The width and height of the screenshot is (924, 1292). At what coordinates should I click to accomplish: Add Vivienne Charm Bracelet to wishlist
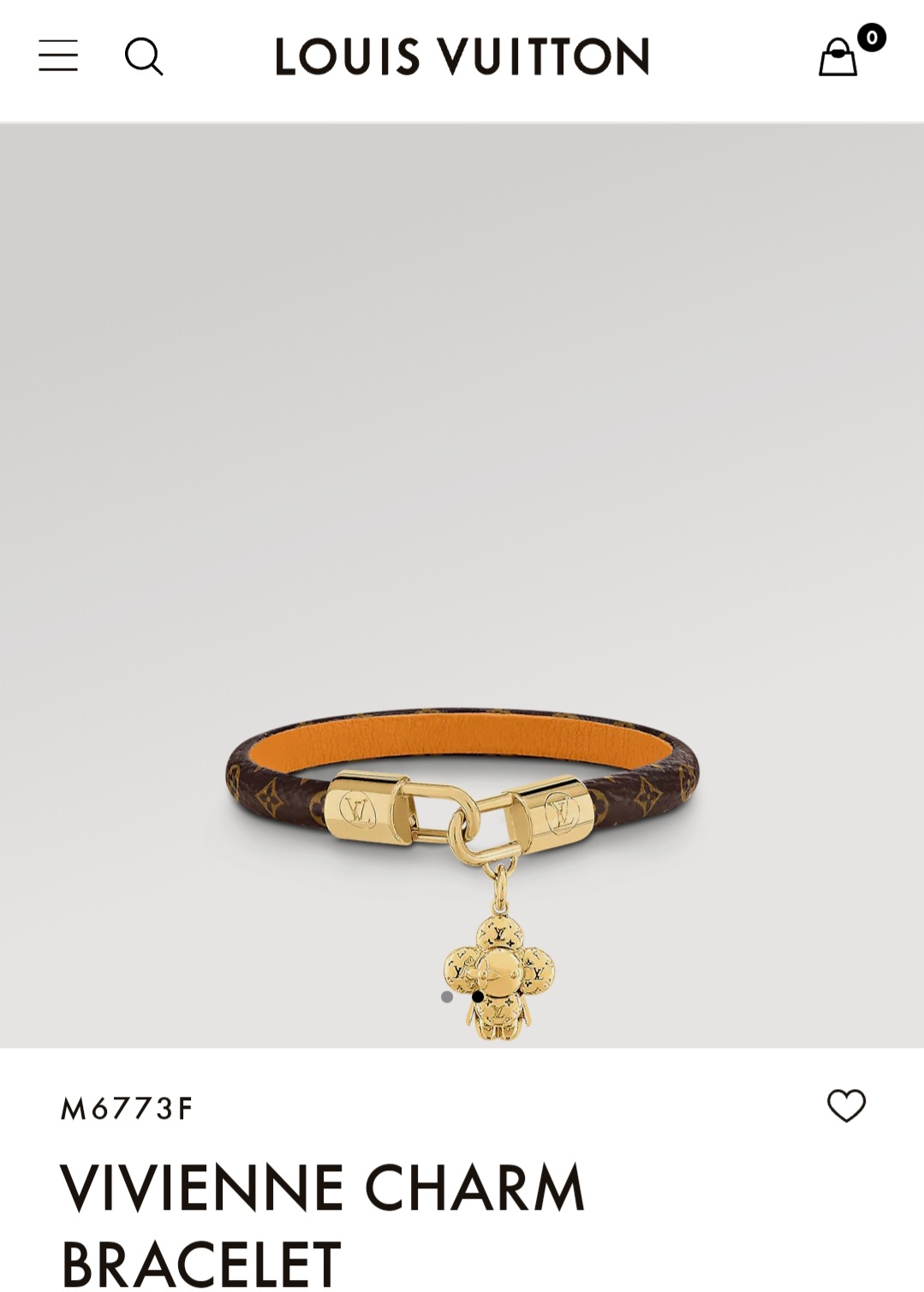(846, 1105)
